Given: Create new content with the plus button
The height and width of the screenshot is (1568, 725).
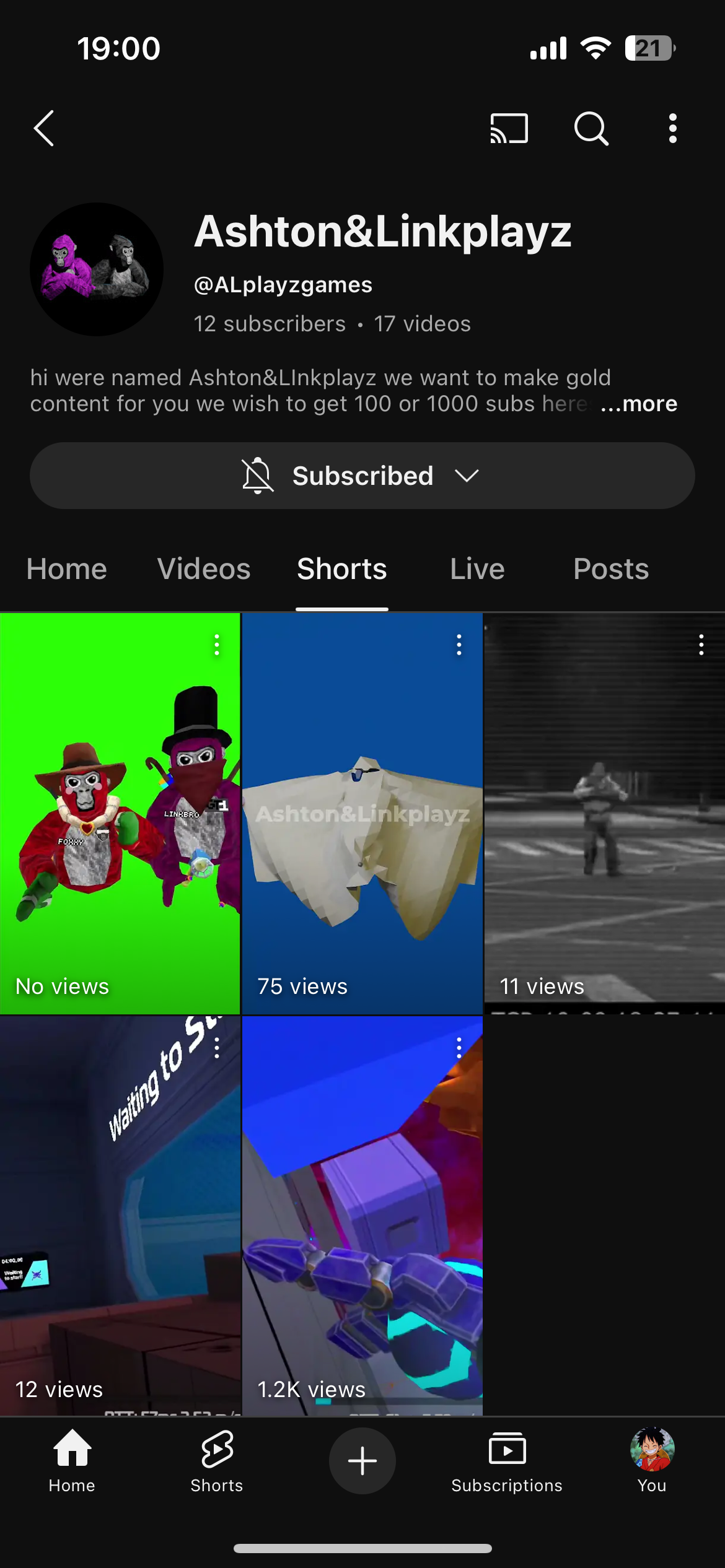Looking at the screenshot, I should (x=362, y=1461).
